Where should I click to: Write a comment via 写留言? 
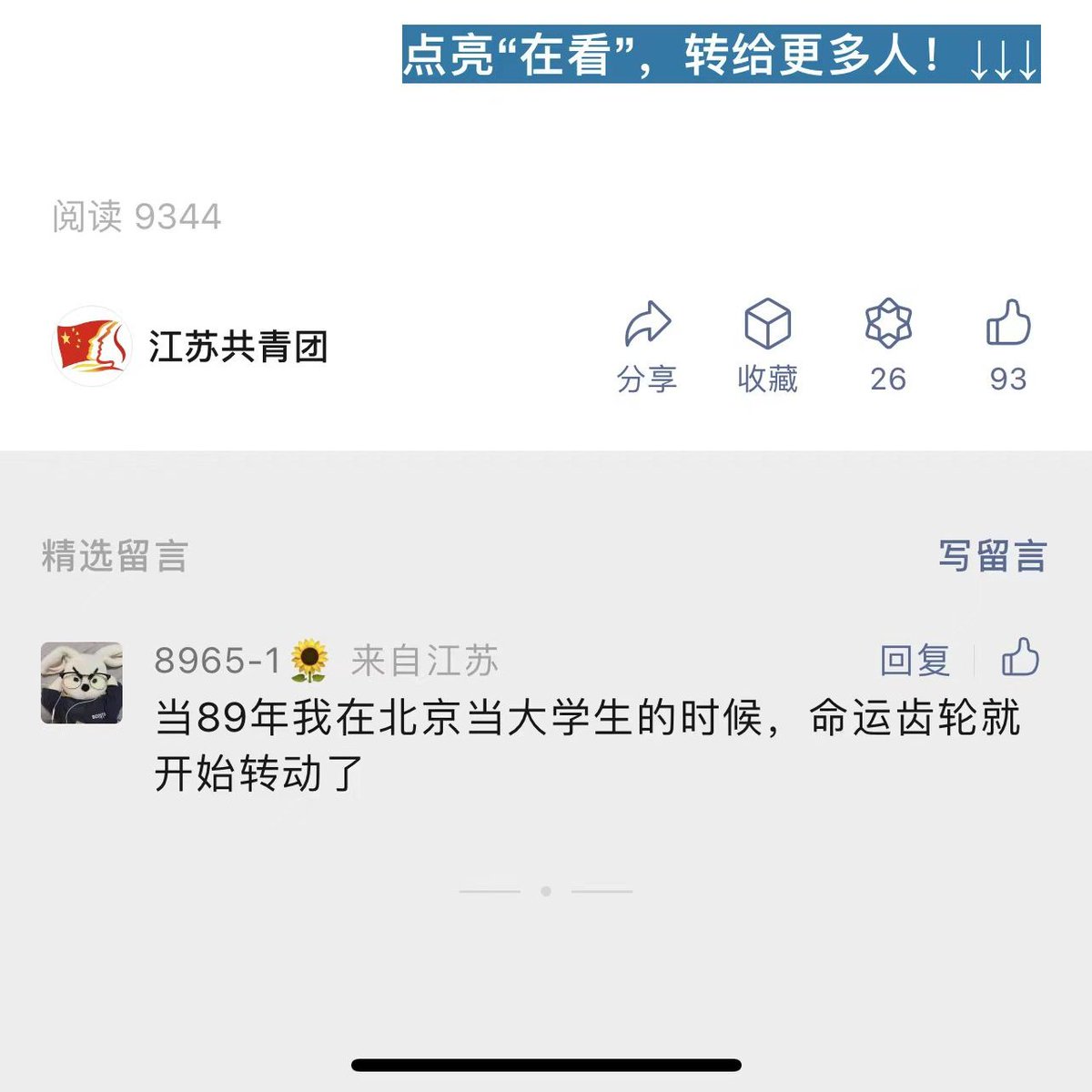pos(992,556)
